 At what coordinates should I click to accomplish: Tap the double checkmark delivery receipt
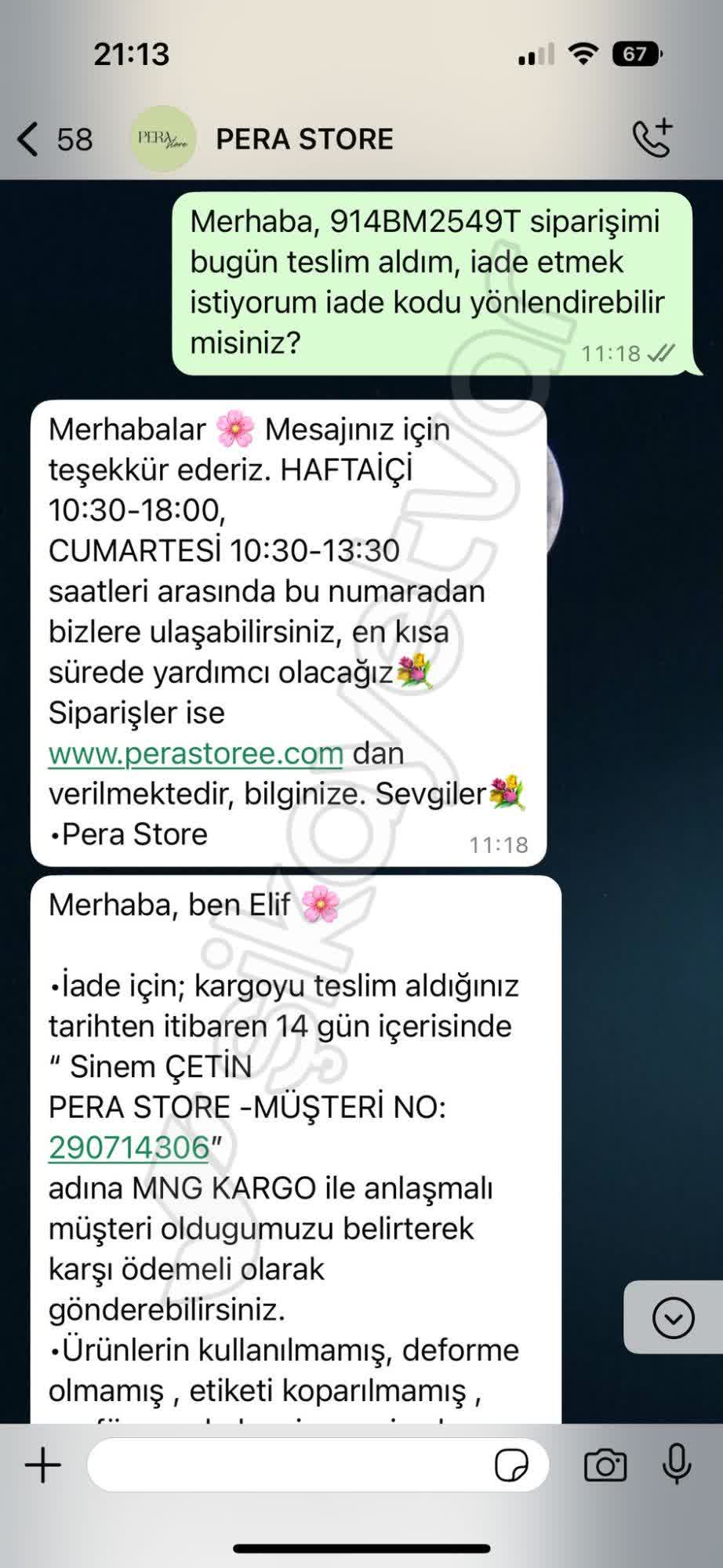click(663, 353)
